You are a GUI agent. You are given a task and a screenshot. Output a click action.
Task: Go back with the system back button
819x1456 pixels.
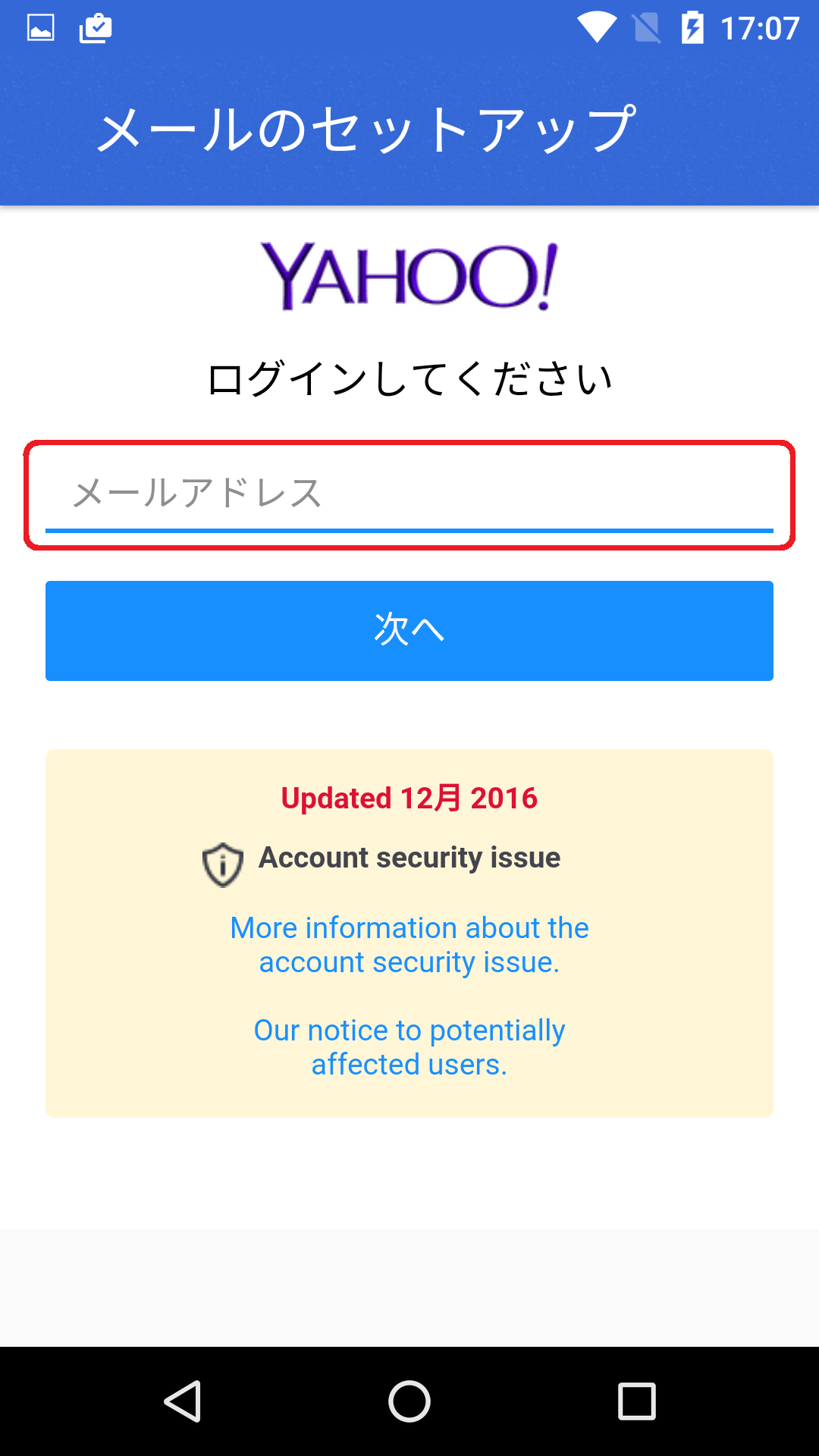point(183,1401)
